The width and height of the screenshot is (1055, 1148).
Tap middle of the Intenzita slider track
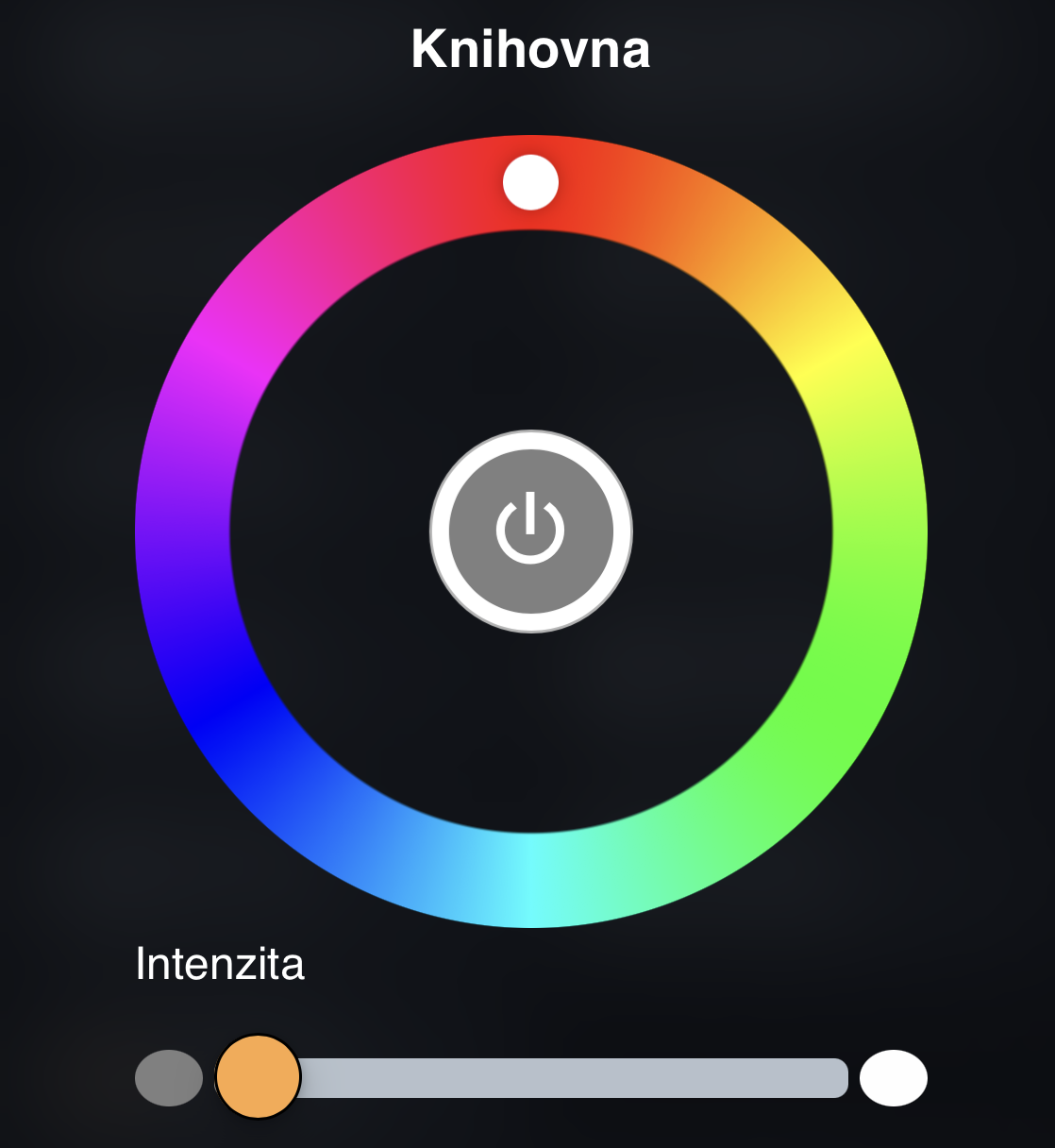coord(566,1077)
